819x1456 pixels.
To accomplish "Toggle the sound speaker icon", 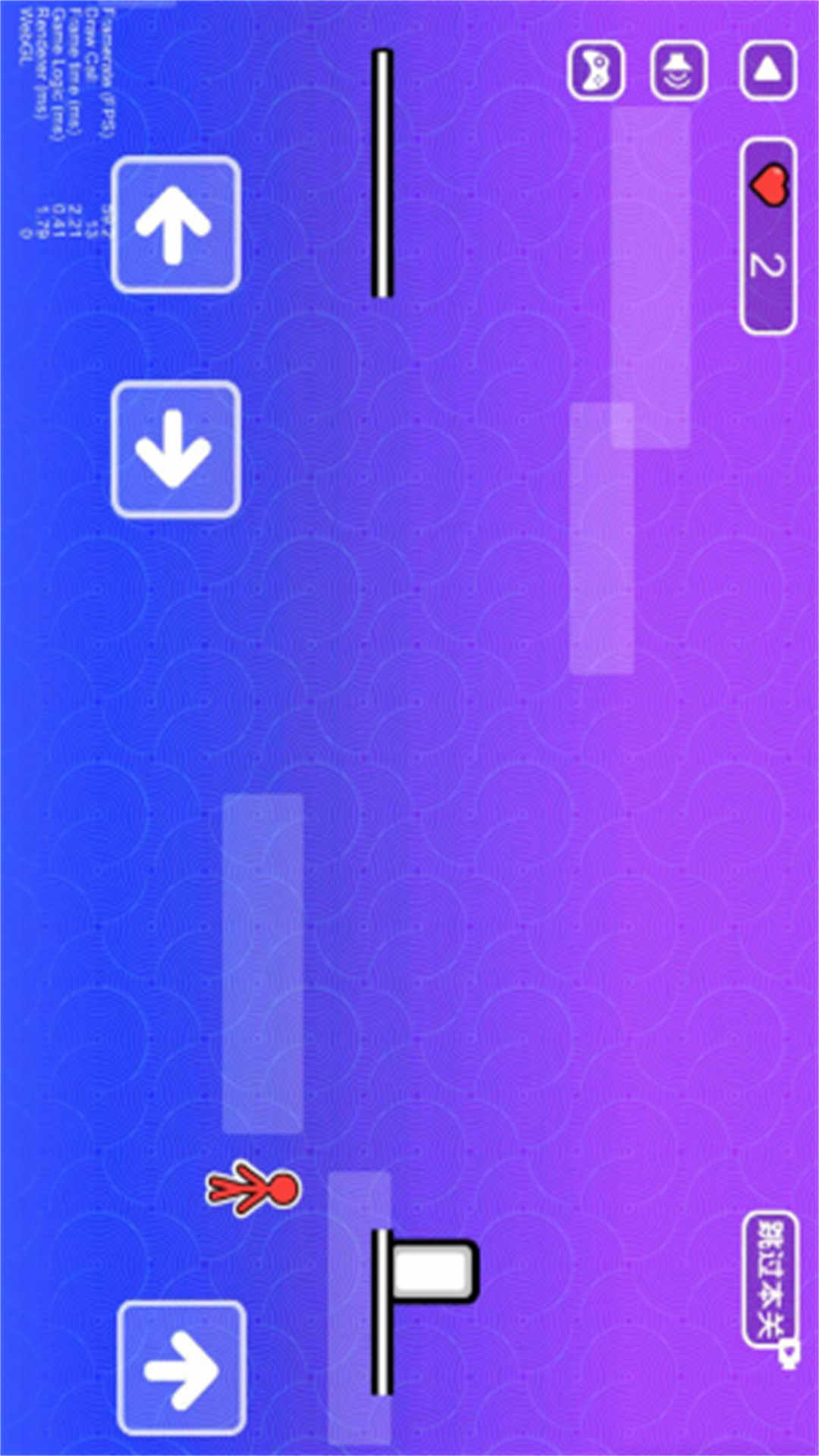I will [x=679, y=71].
